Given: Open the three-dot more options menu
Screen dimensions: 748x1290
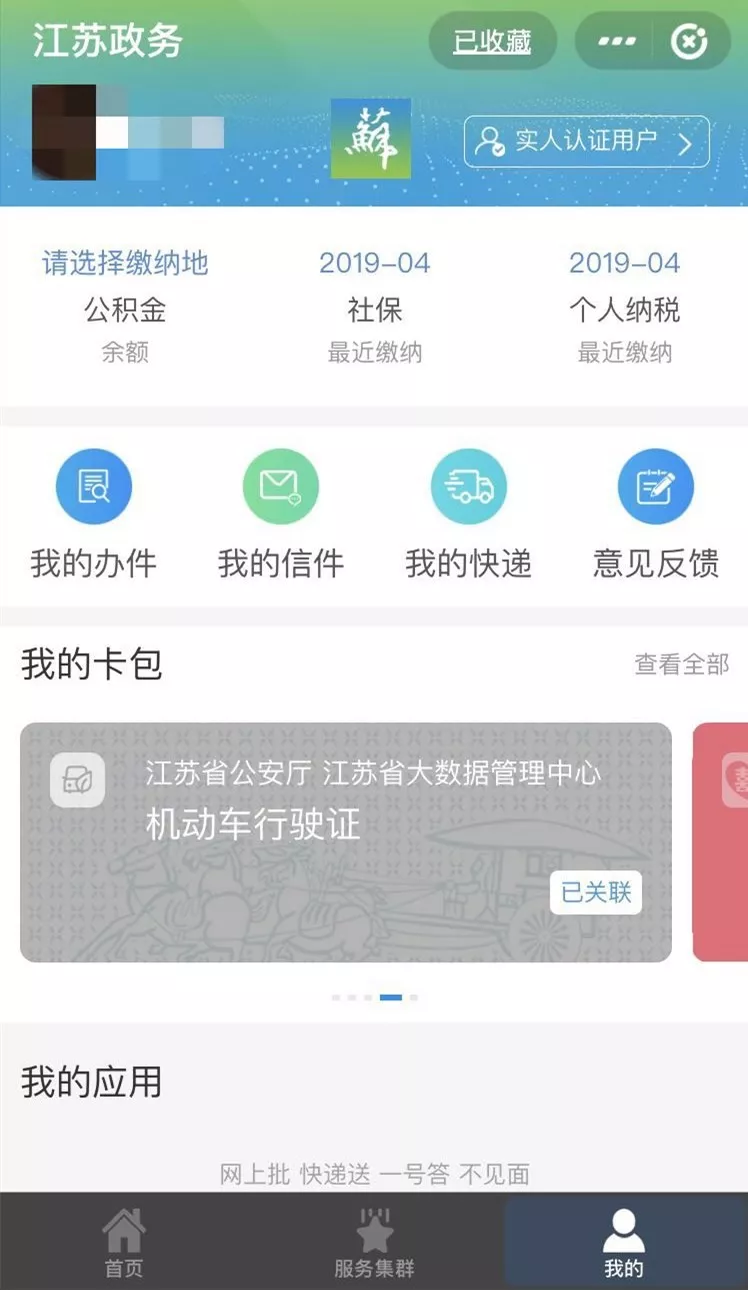Looking at the screenshot, I should tap(616, 41).
